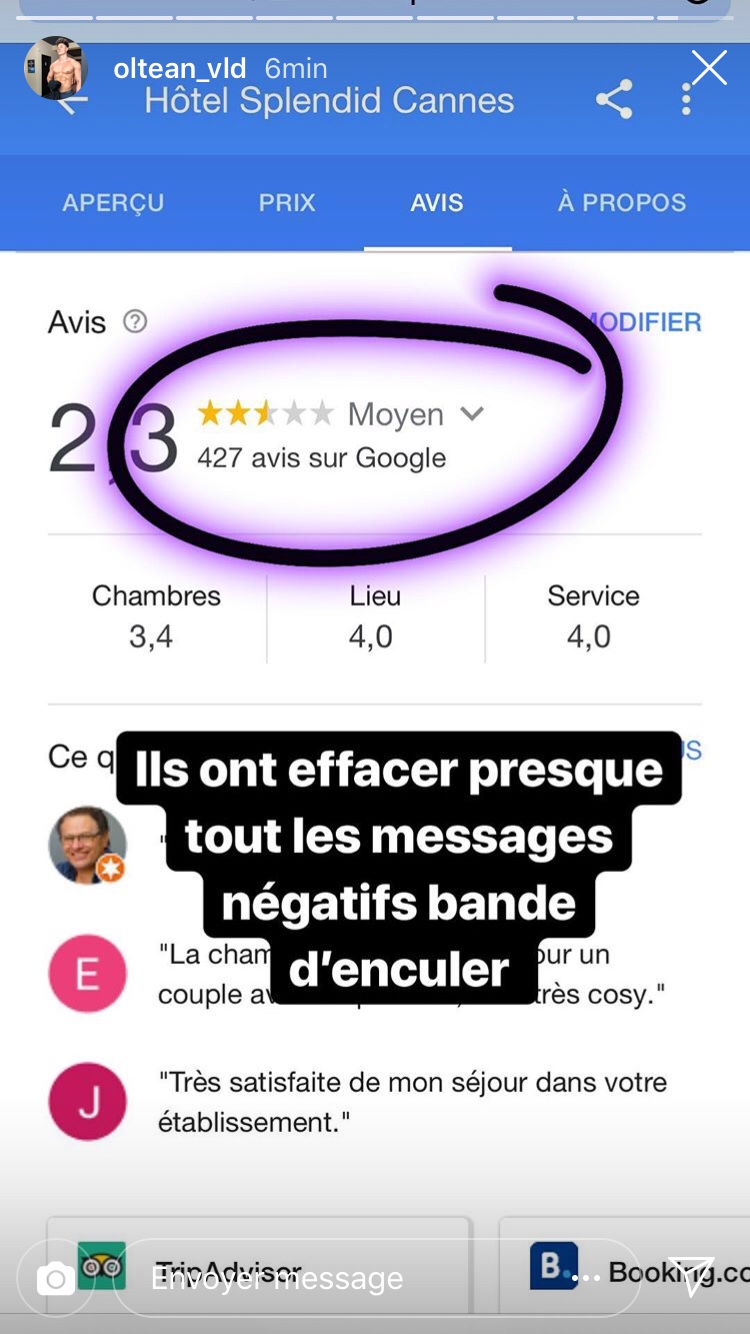This screenshot has height=1334, width=750.
Task: Close the story with the X
Action: coord(709,68)
